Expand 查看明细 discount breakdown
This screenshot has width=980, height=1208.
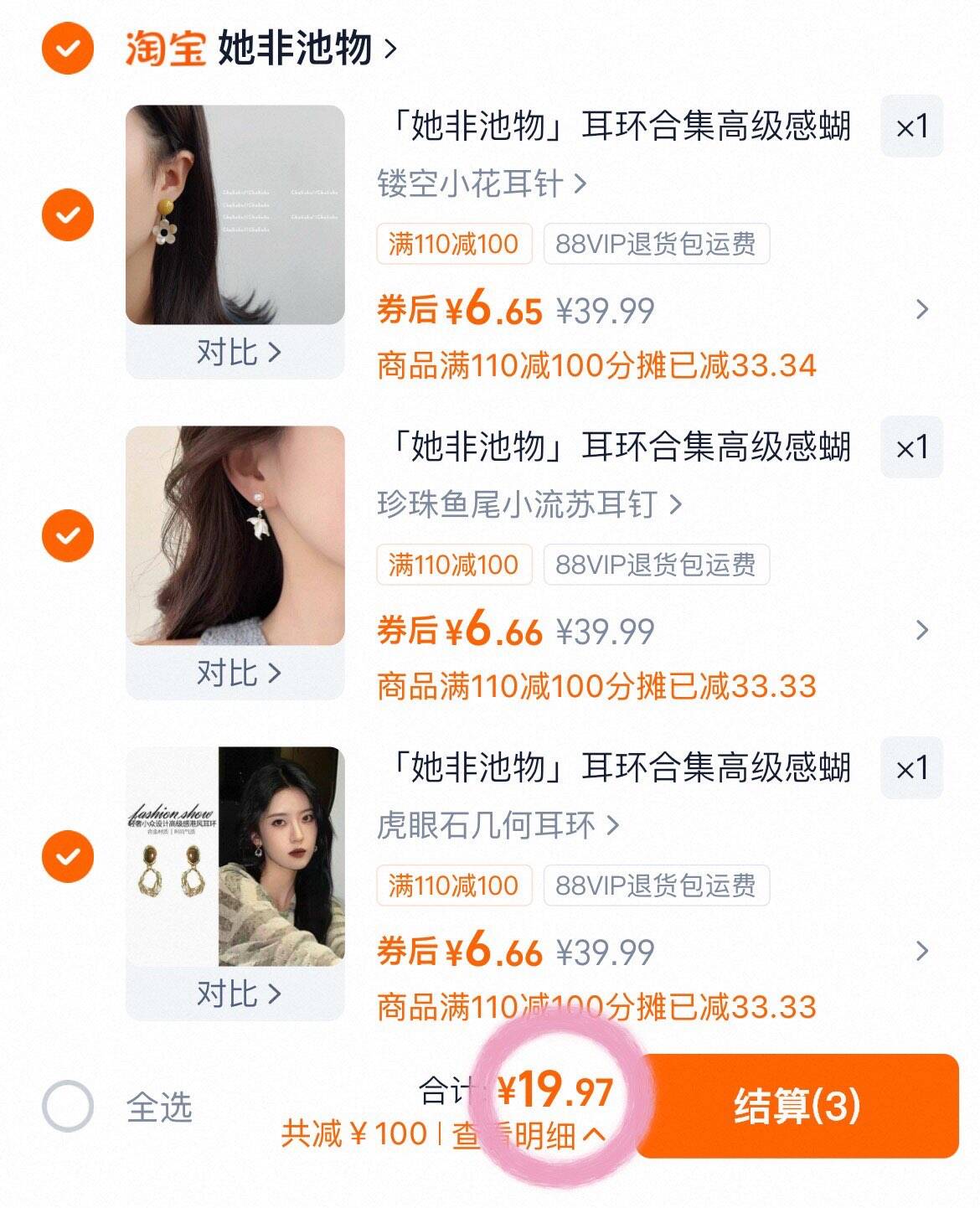529,1135
